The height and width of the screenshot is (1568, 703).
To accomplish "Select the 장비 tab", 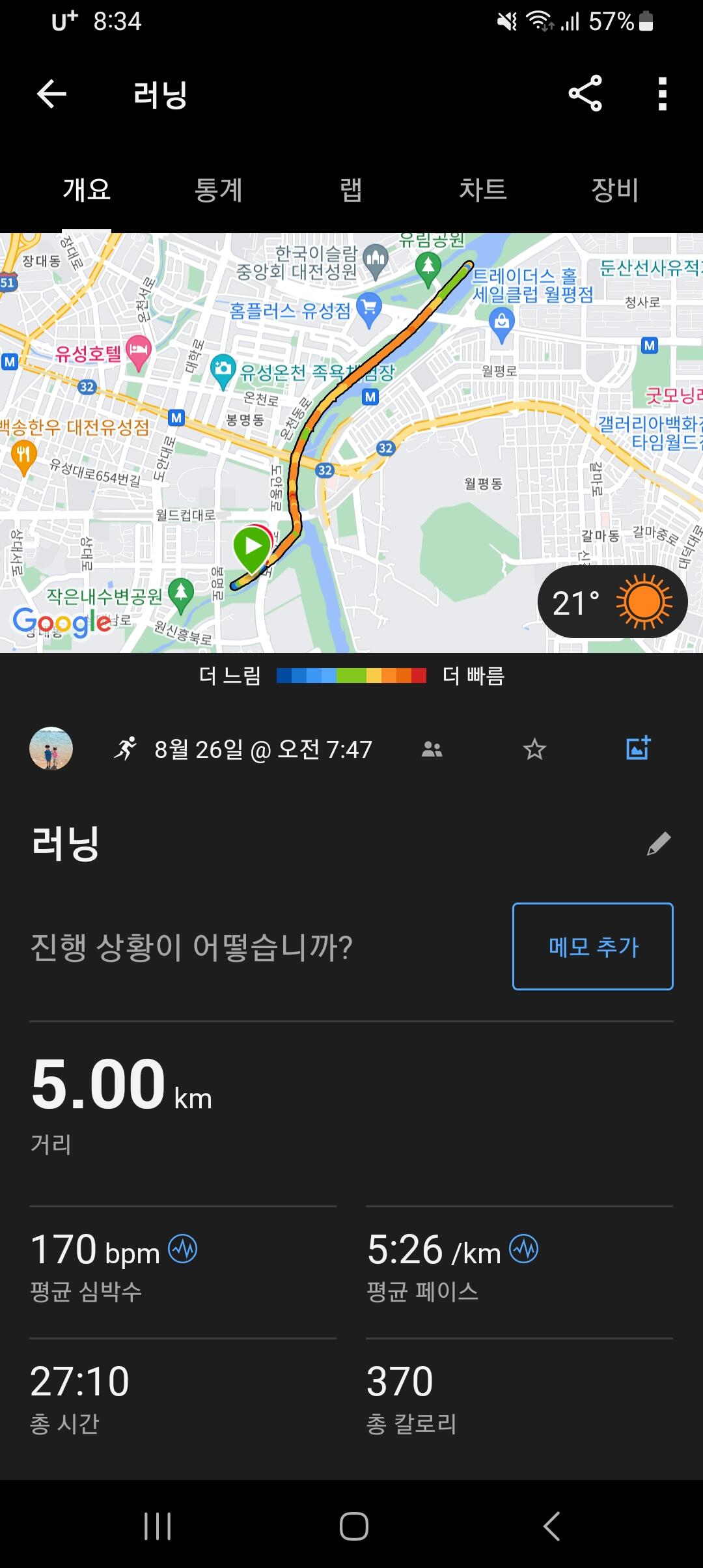I will click(614, 190).
